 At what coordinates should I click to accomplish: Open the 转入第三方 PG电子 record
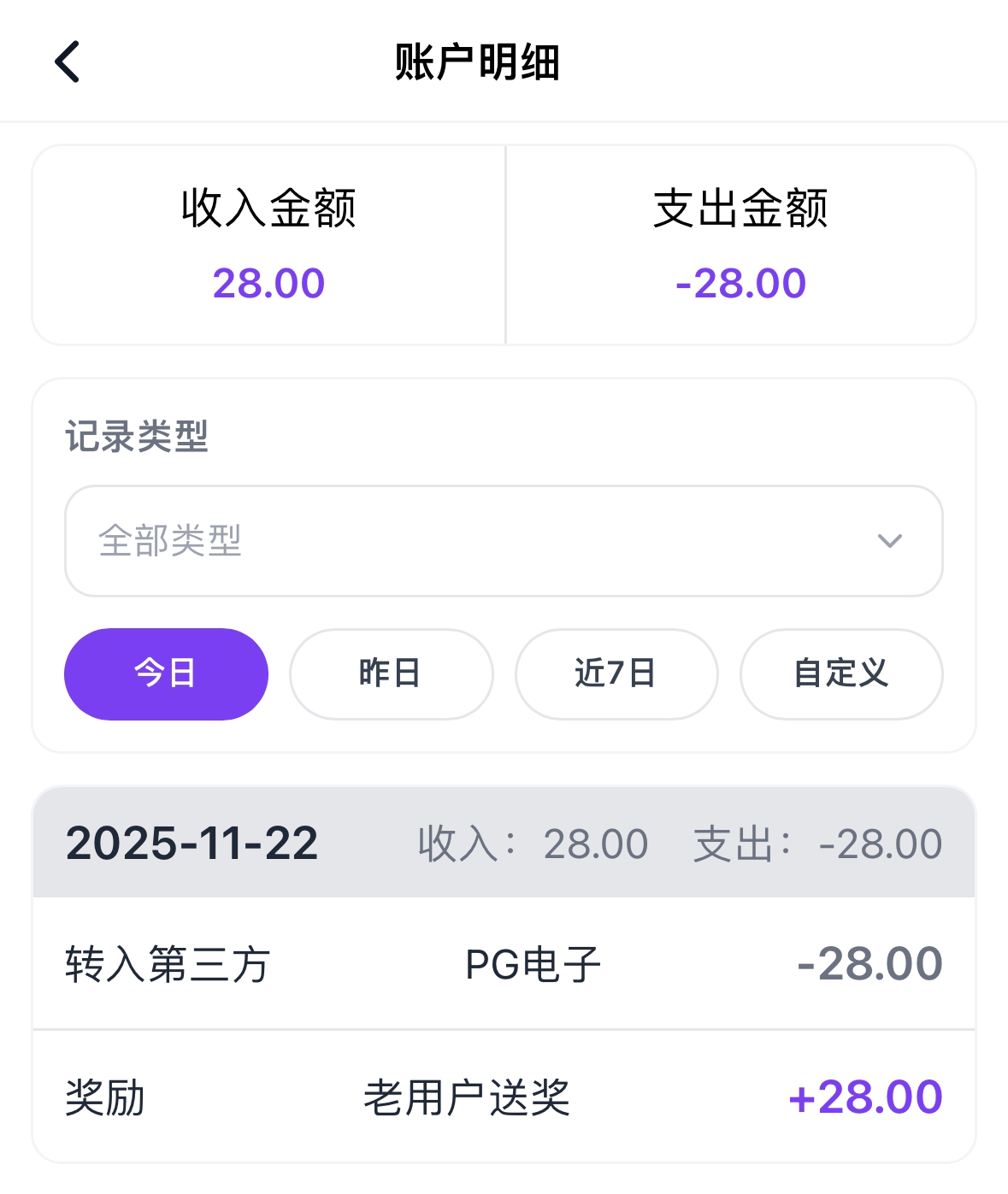[x=504, y=963]
